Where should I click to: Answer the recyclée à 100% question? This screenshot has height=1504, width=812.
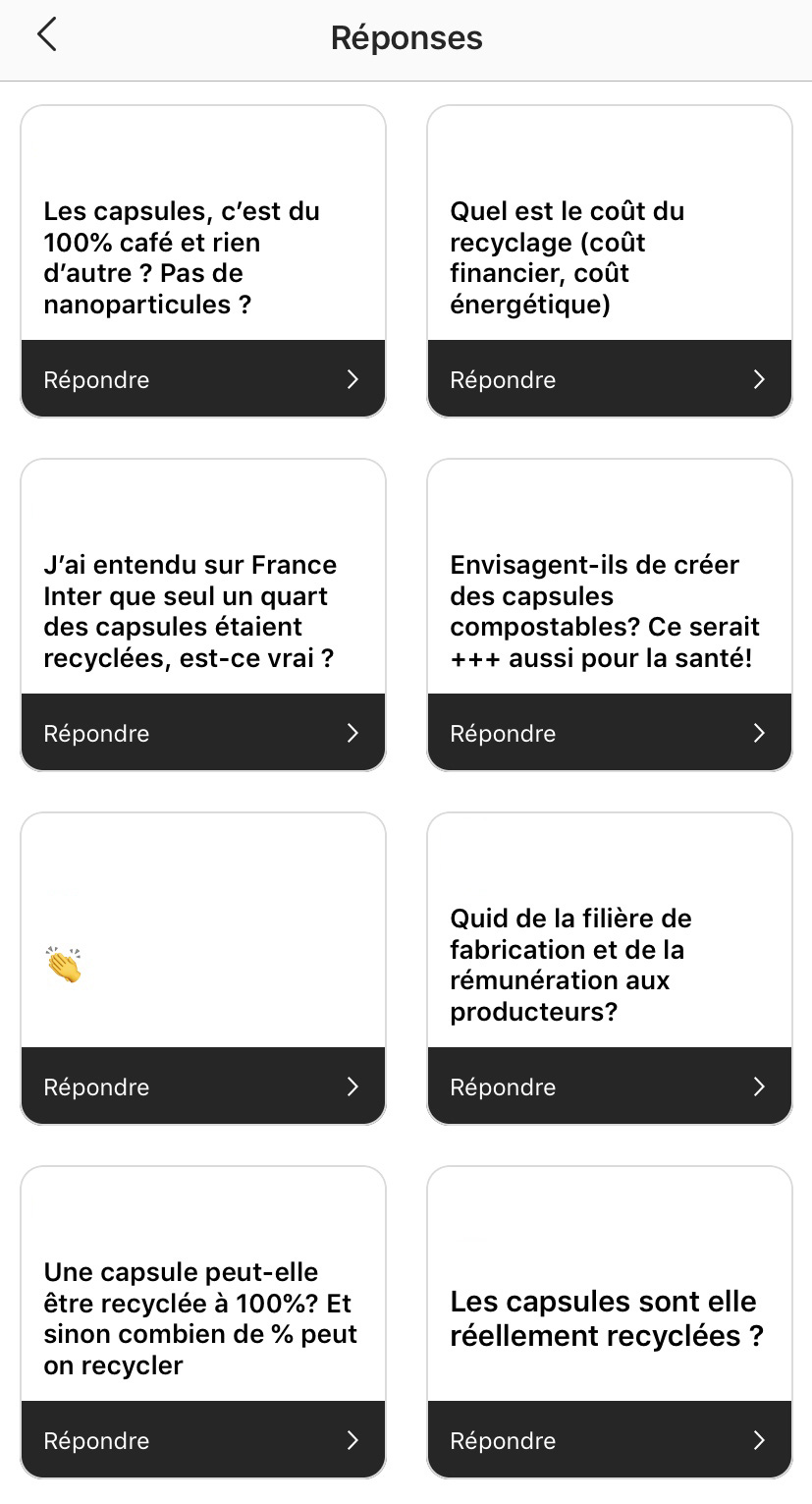[x=202, y=1440]
